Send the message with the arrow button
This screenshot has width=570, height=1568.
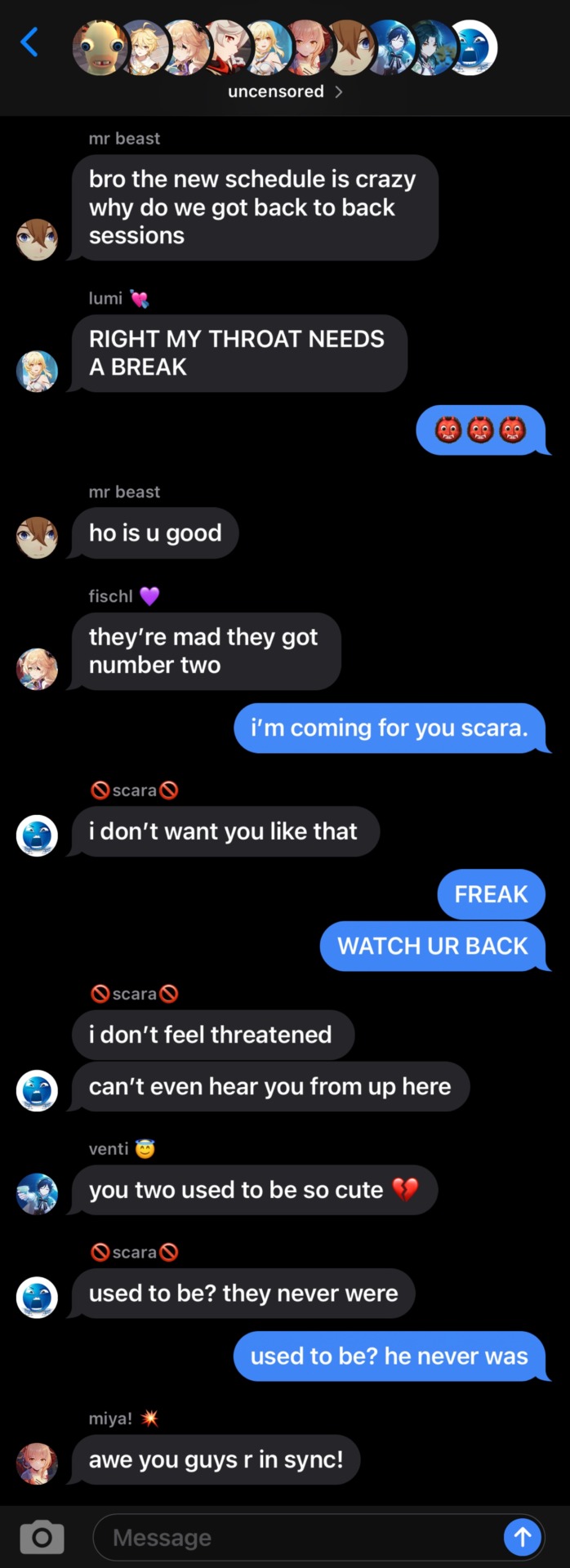pyautogui.click(x=522, y=1538)
